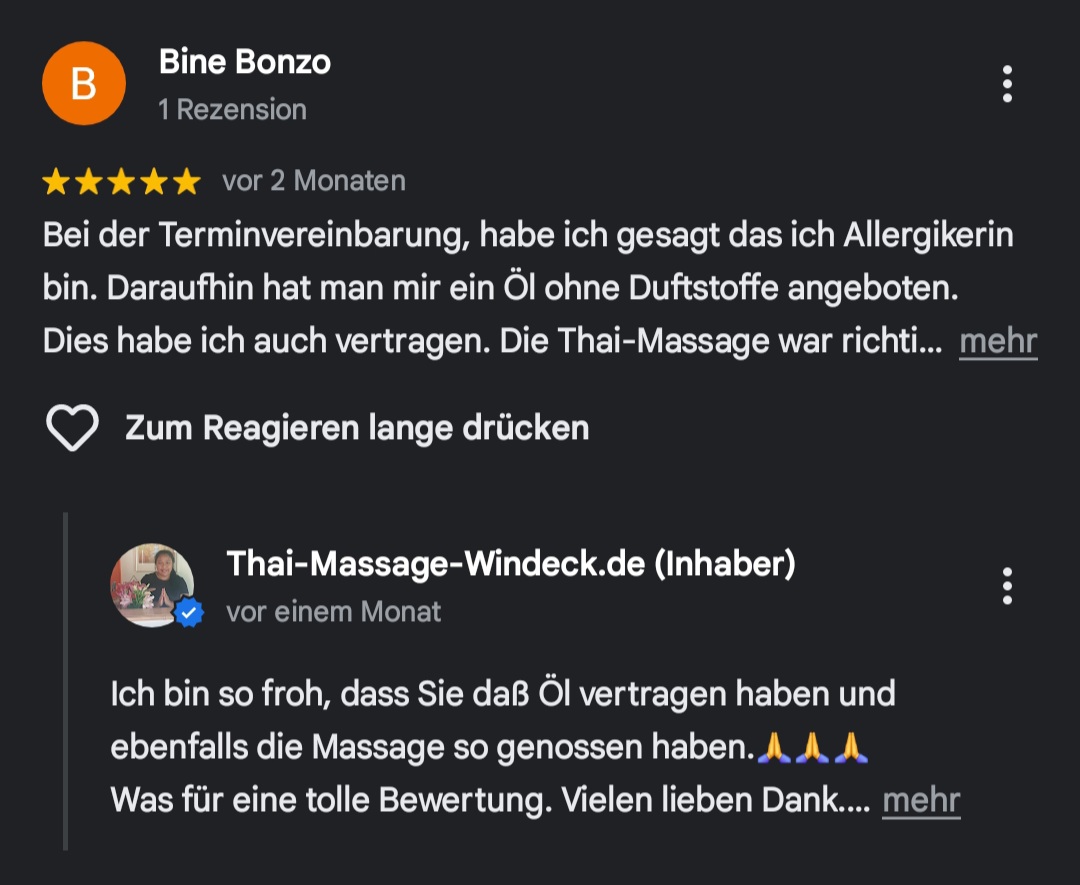Open Thai-Massage-Windeck.de owner profile picture
Image resolution: width=1080 pixels, height=885 pixels.
[153, 586]
